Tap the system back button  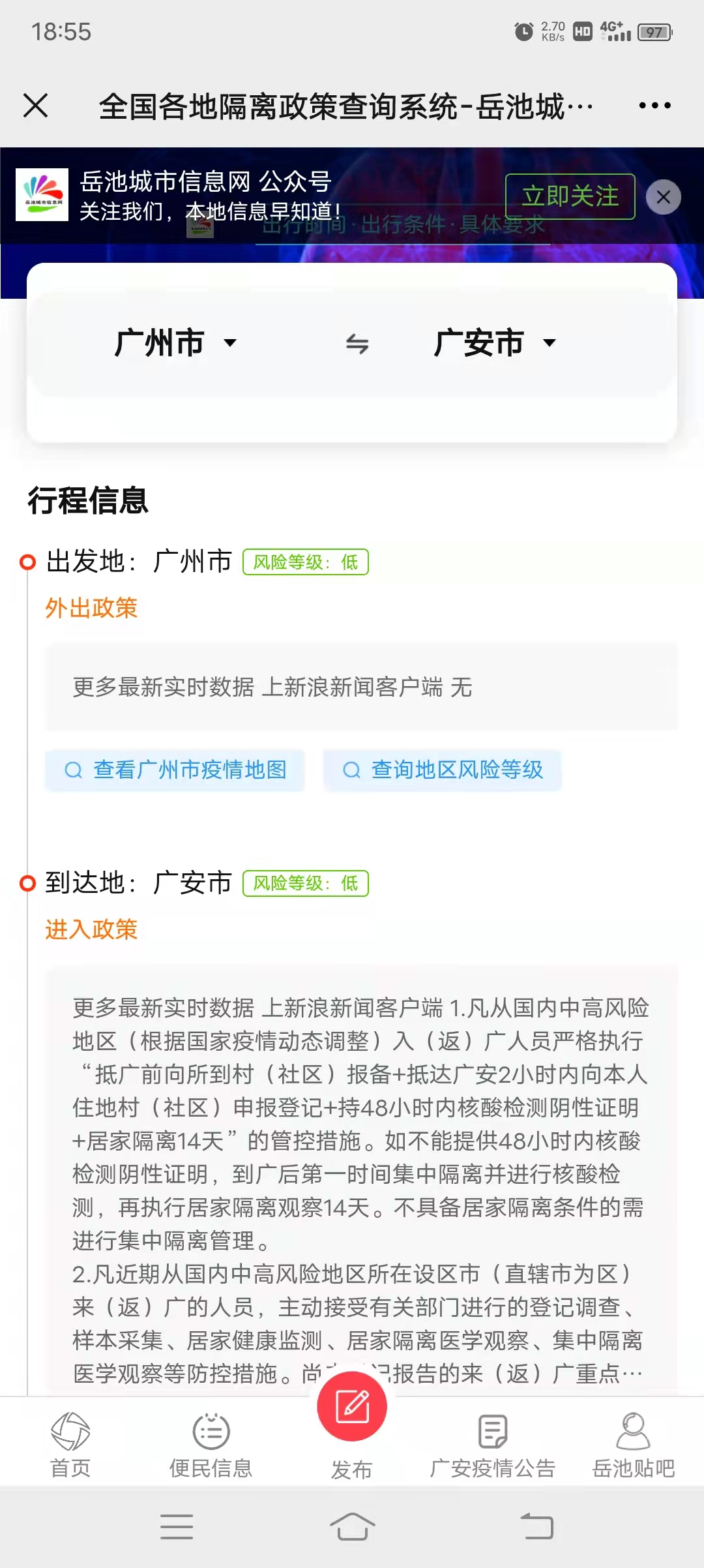[x=537, y=1527]
